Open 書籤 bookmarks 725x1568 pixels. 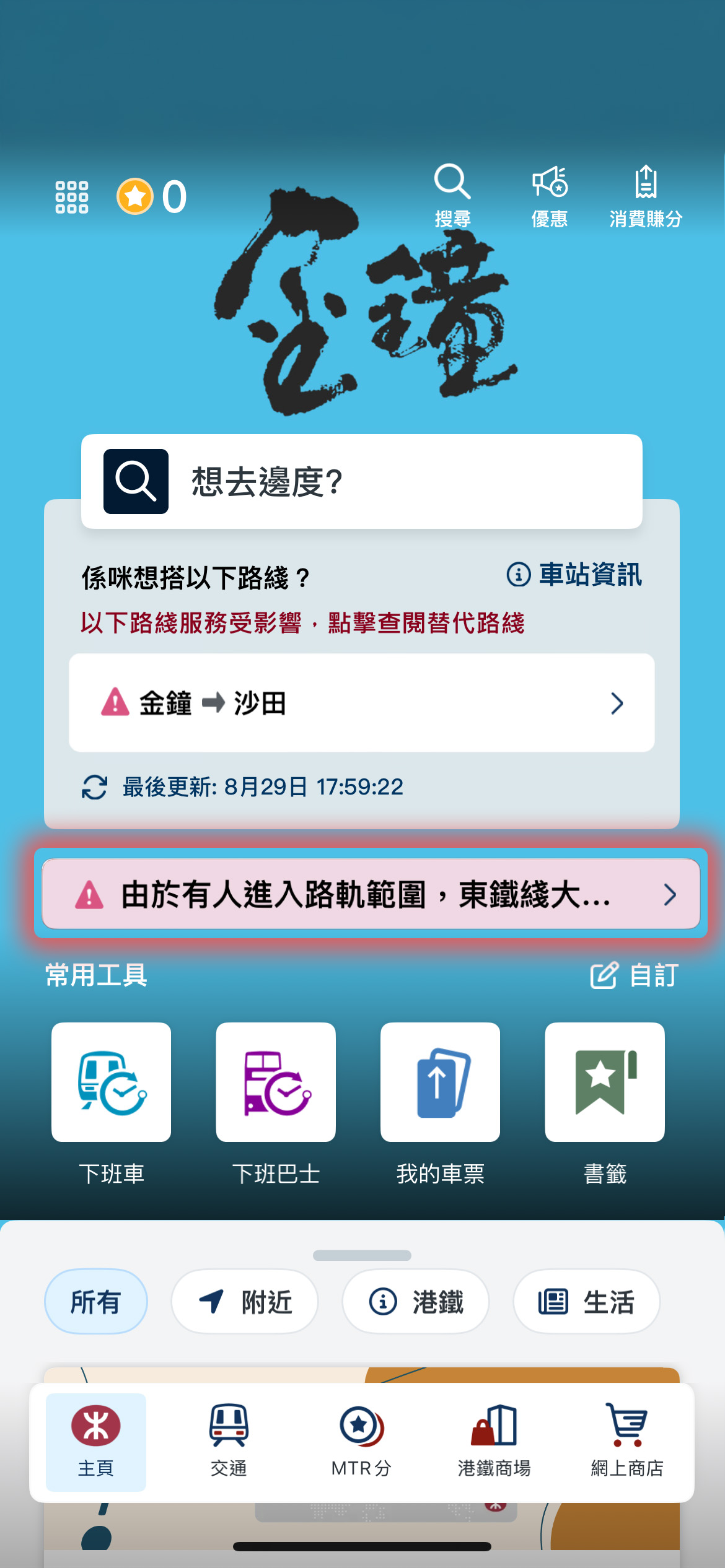click(x=604, y=1082)
